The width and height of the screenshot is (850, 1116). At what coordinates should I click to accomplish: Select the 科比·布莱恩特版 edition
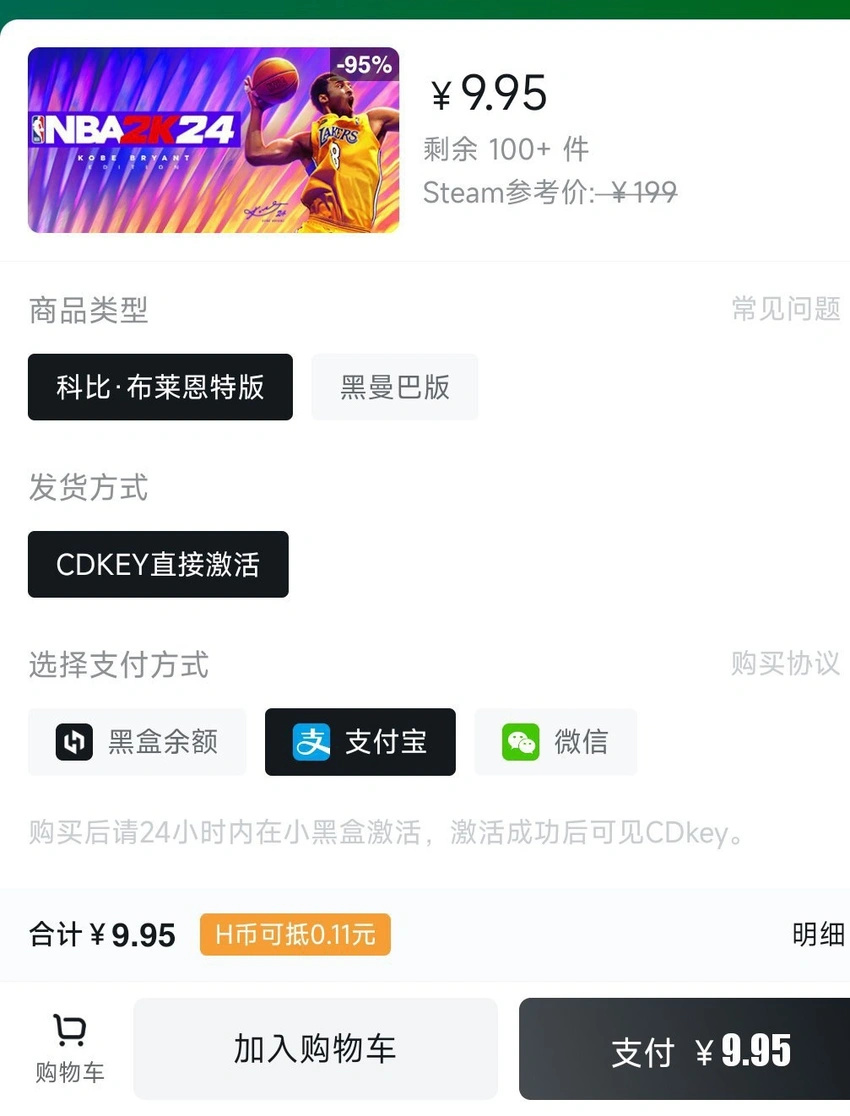tap(160, 387)
